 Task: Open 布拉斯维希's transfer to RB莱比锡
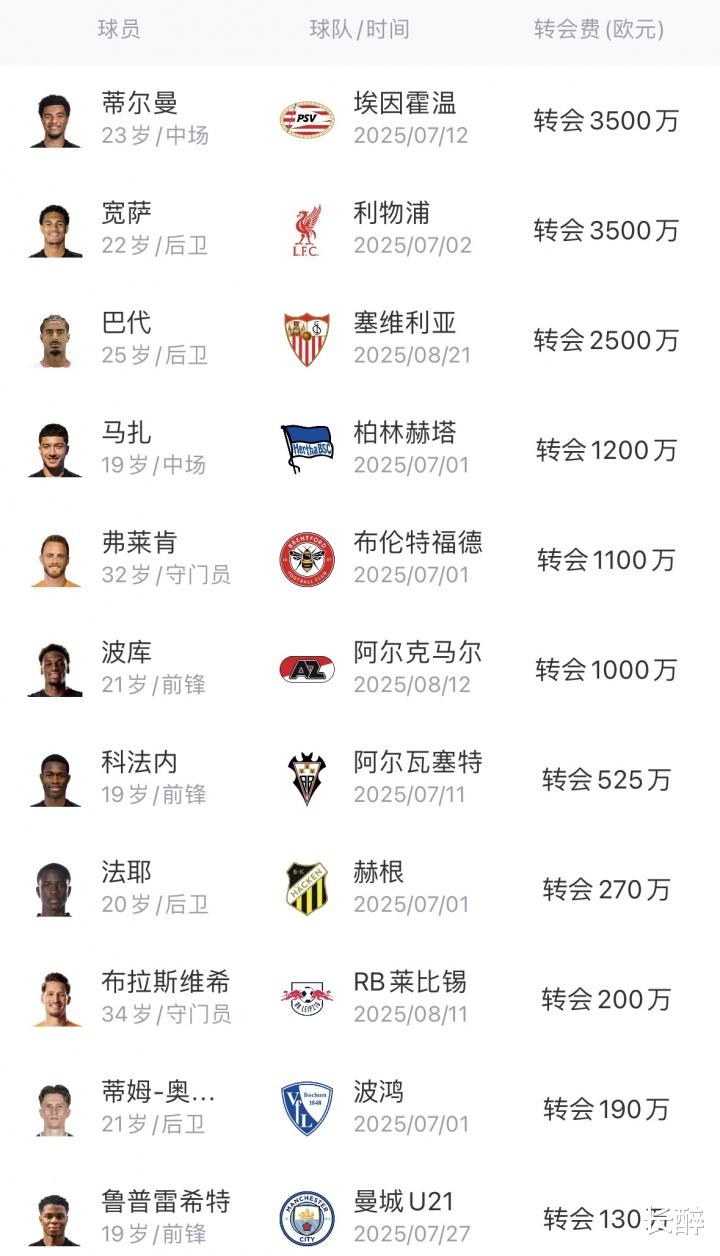click(360, 999)
